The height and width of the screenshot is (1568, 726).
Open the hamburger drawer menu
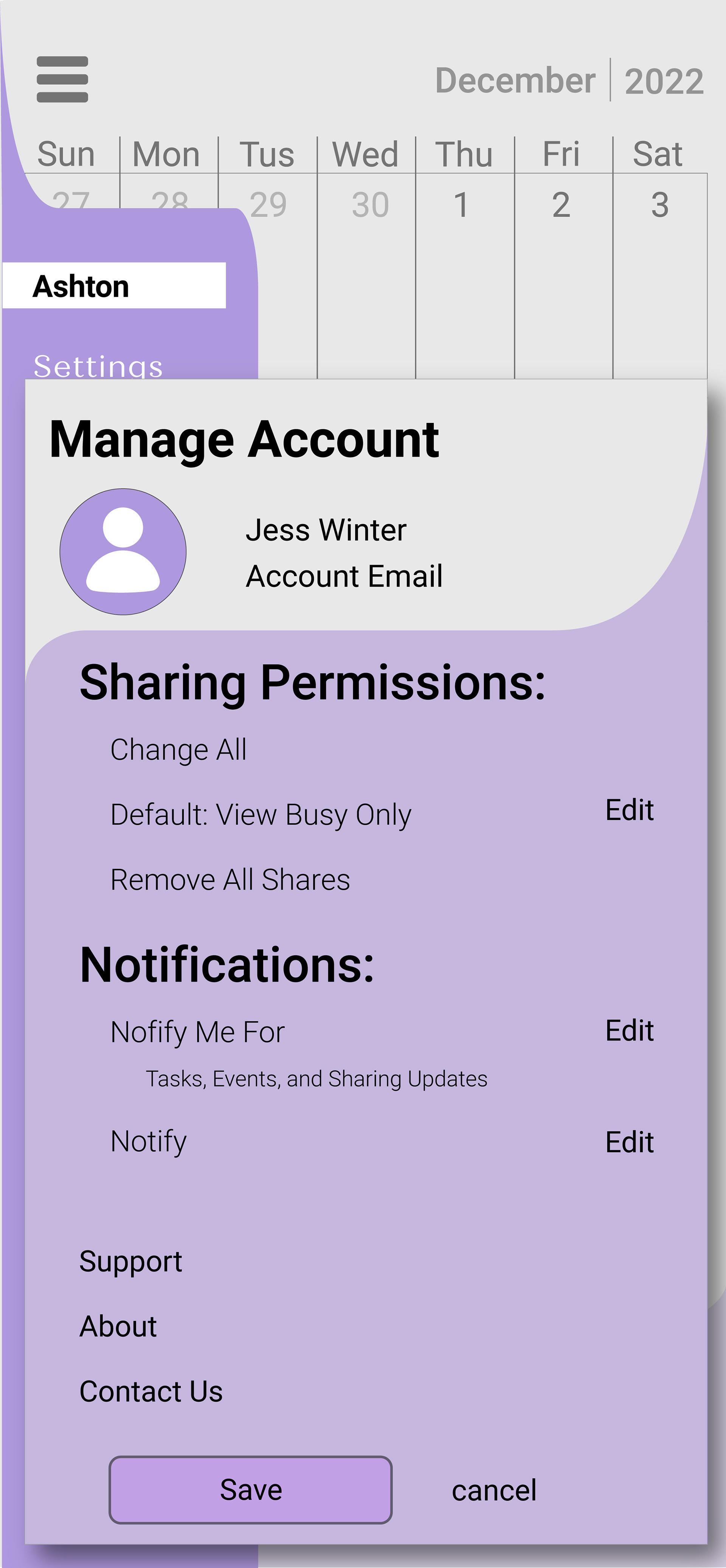point(62,79)
